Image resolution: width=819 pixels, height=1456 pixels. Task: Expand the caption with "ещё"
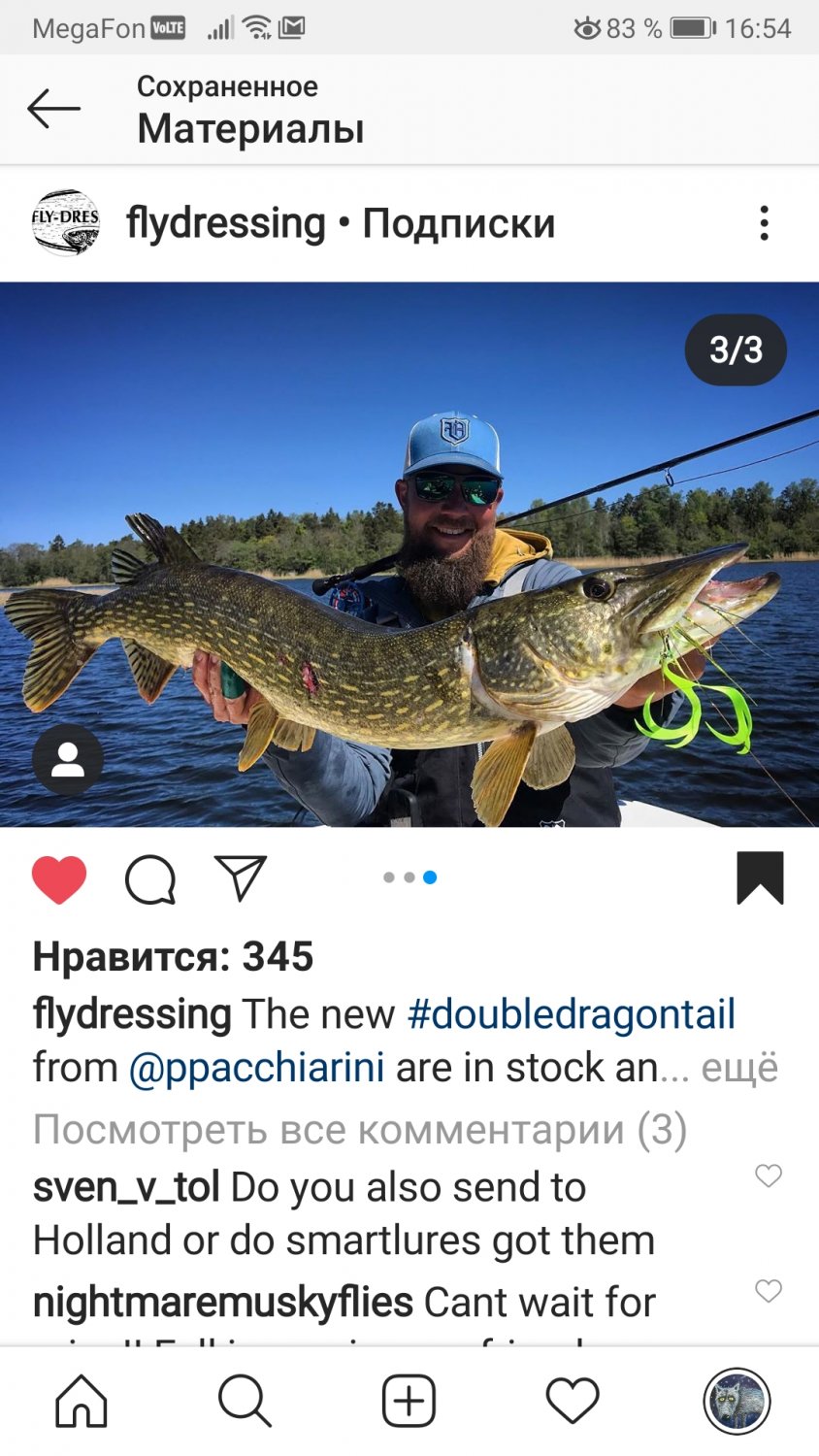point(739,1068)
